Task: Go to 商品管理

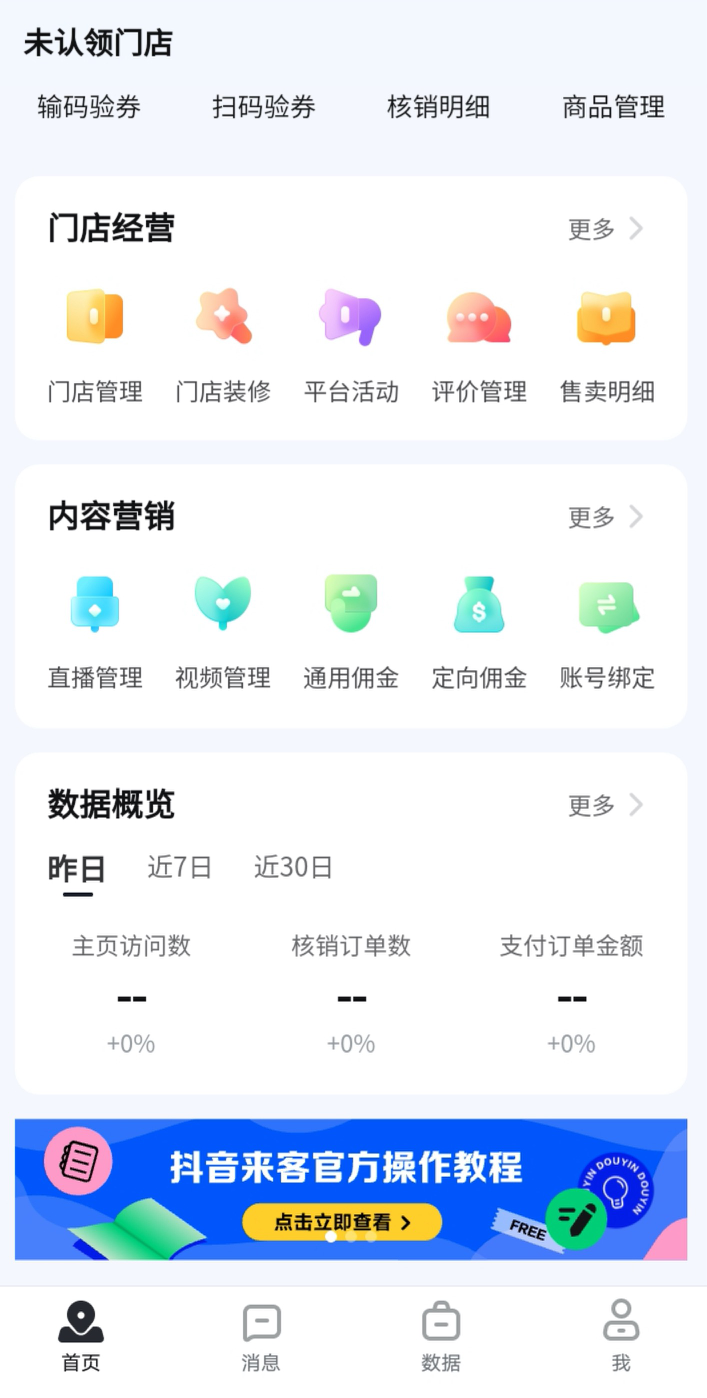Action: click(x=613, y=107)
